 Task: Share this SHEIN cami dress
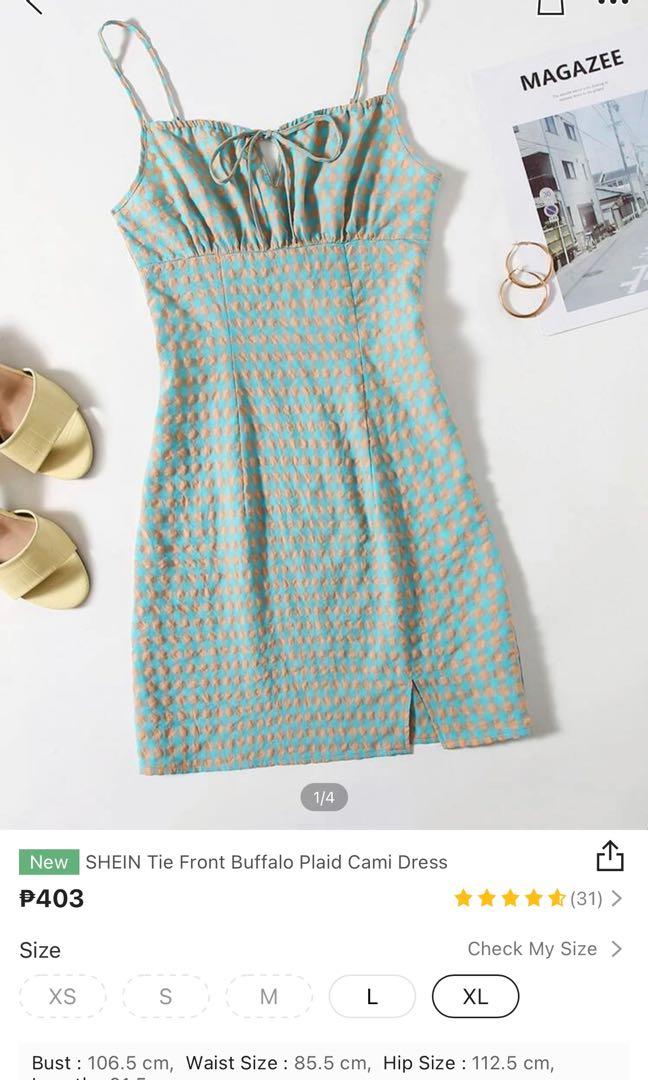(x=609, y=857)
